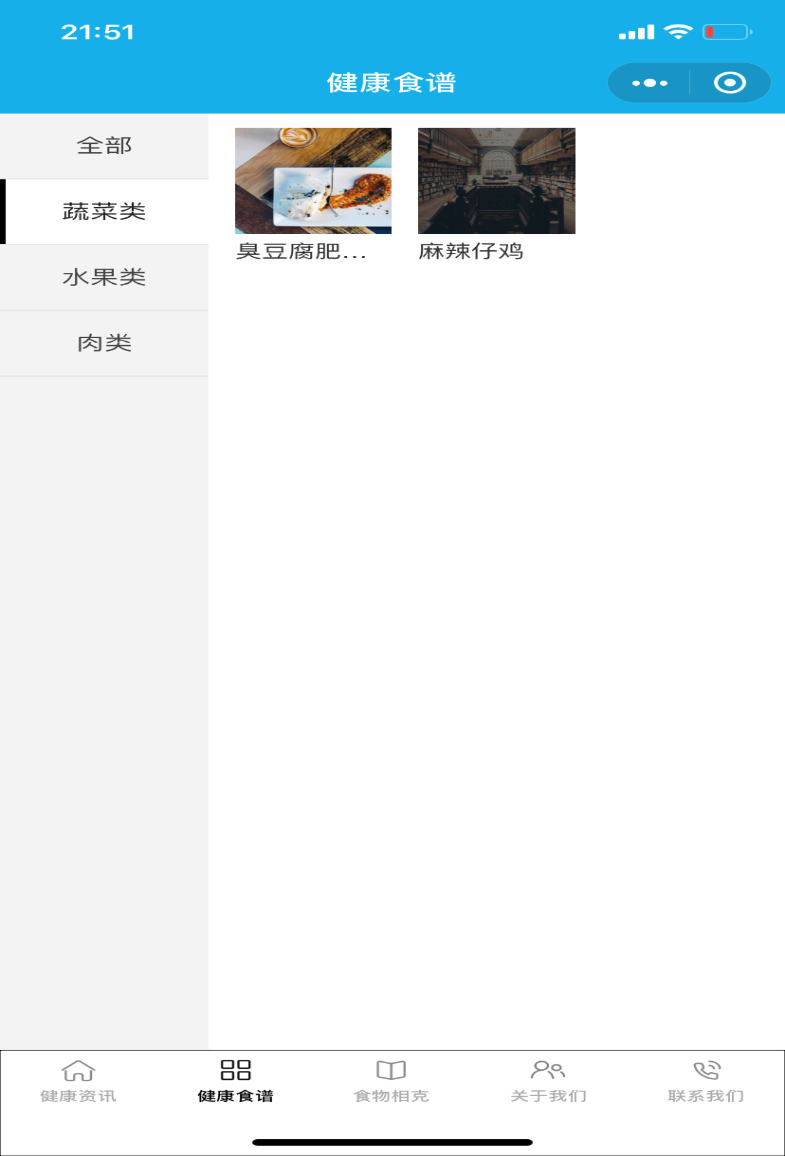Open the mini program more options menu
This screenshot has width=785, height=1156.
(649, 83)
